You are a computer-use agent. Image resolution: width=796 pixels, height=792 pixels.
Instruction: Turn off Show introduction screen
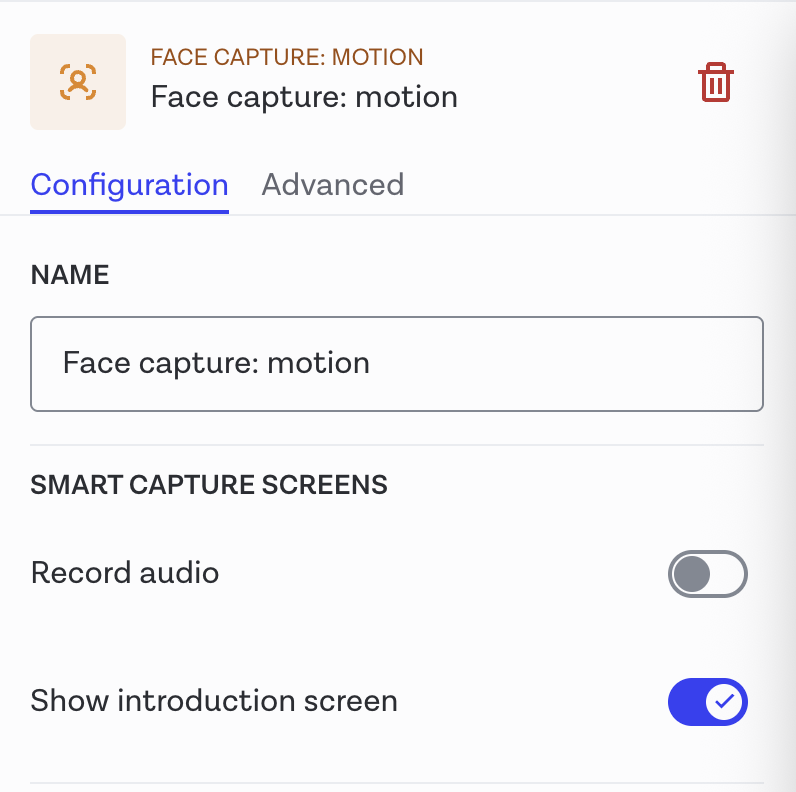707,703
